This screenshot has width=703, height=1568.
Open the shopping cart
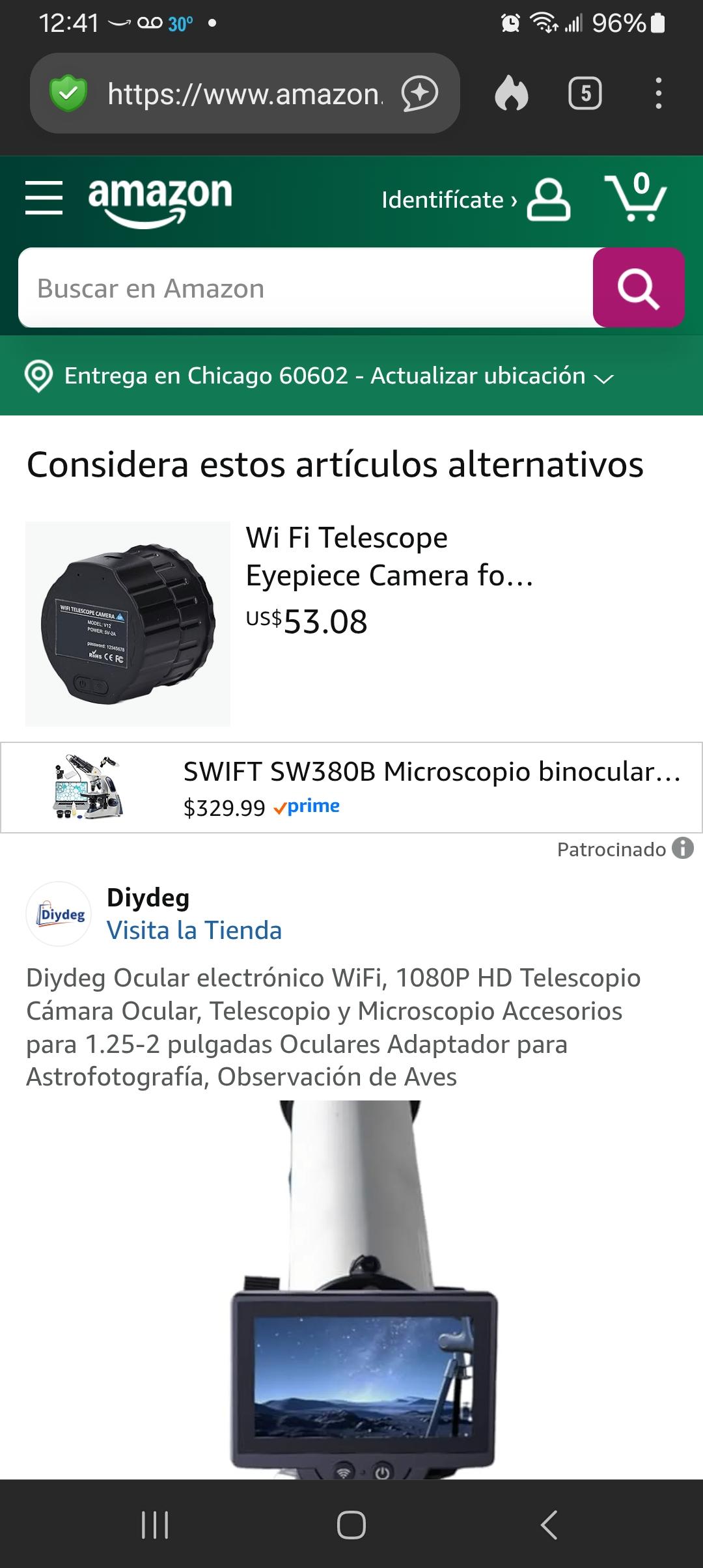(x=635, y=198)
